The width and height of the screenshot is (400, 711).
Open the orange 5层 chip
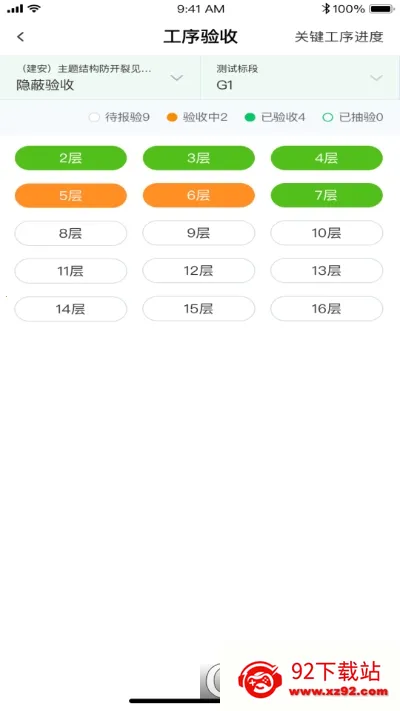[71, 195]
